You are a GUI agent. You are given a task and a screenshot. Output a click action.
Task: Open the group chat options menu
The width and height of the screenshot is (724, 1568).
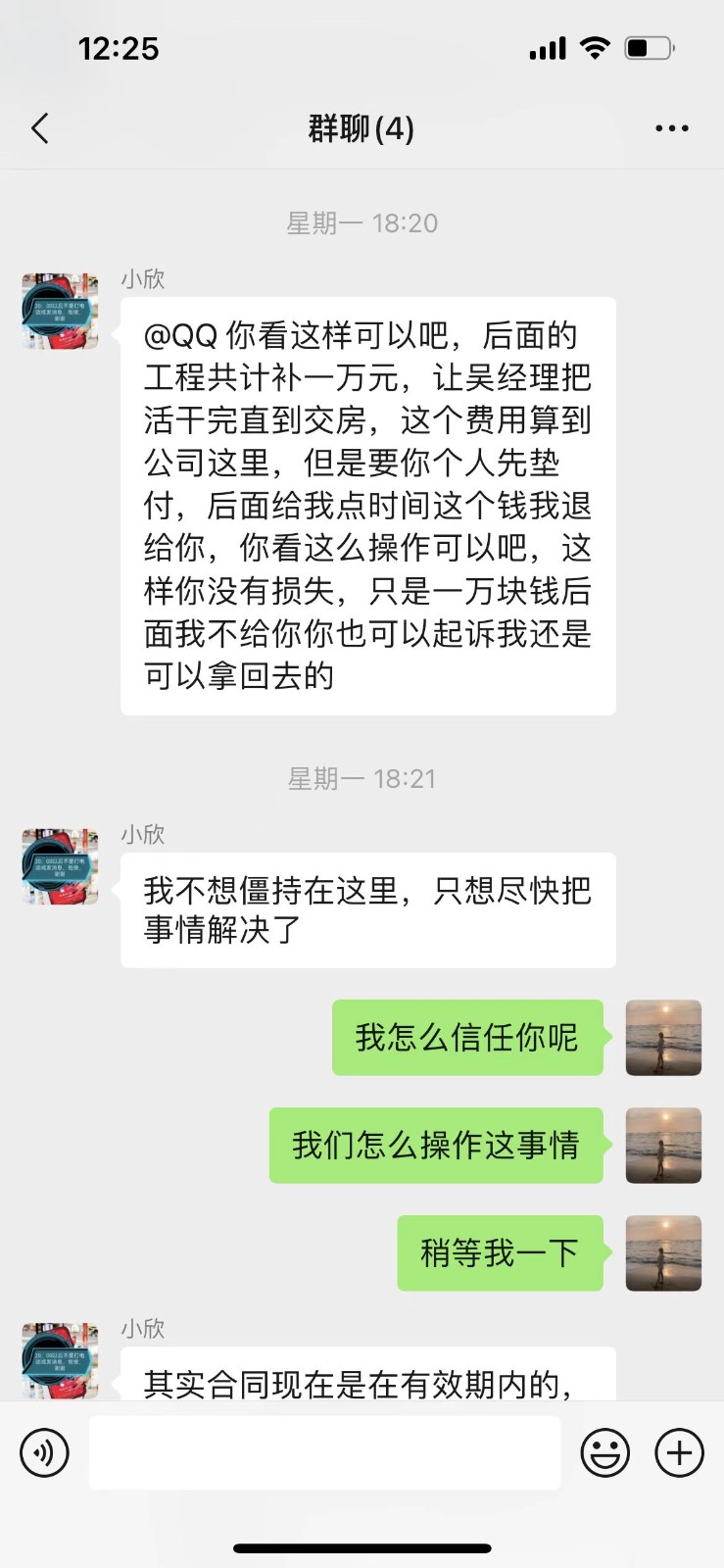click(x=671, y=128)
